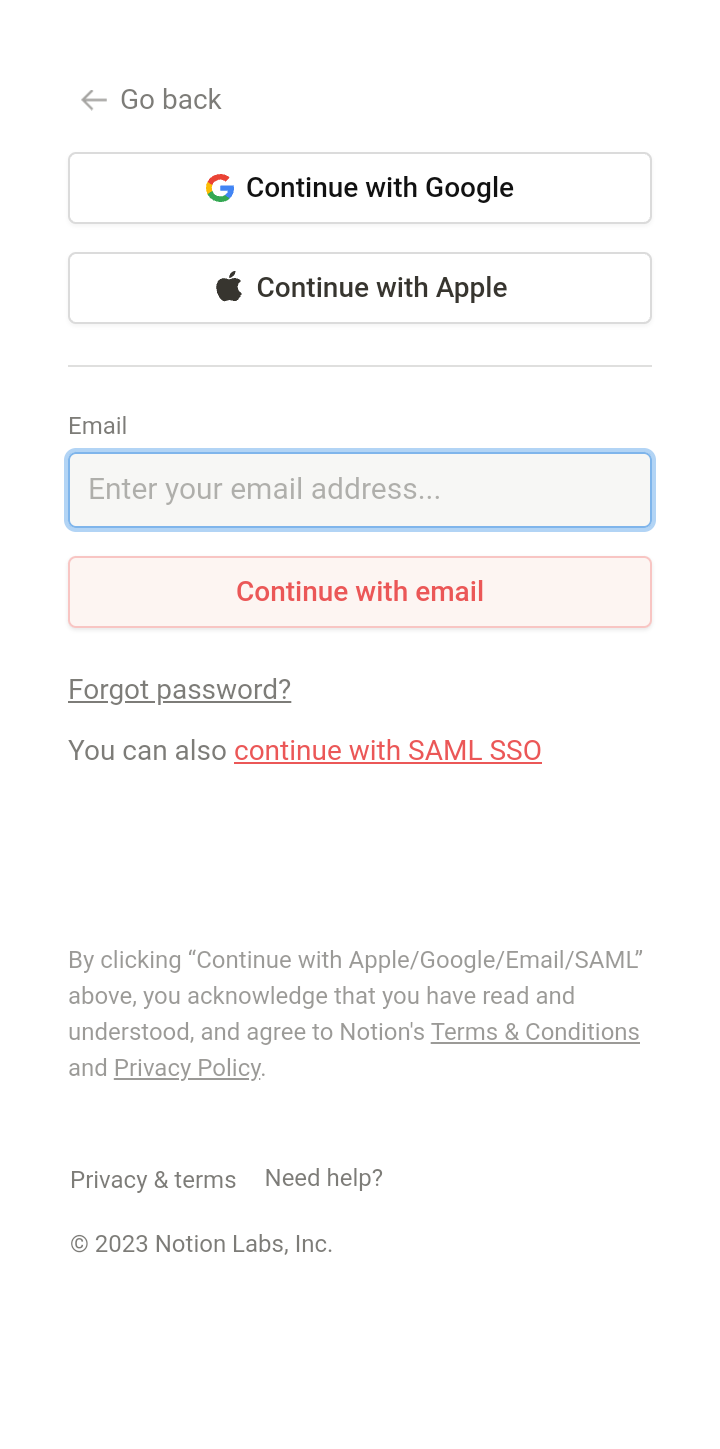This screenshot has width=720, height=1449.
Task: Open Forgot password link
Action: (180, 690)
